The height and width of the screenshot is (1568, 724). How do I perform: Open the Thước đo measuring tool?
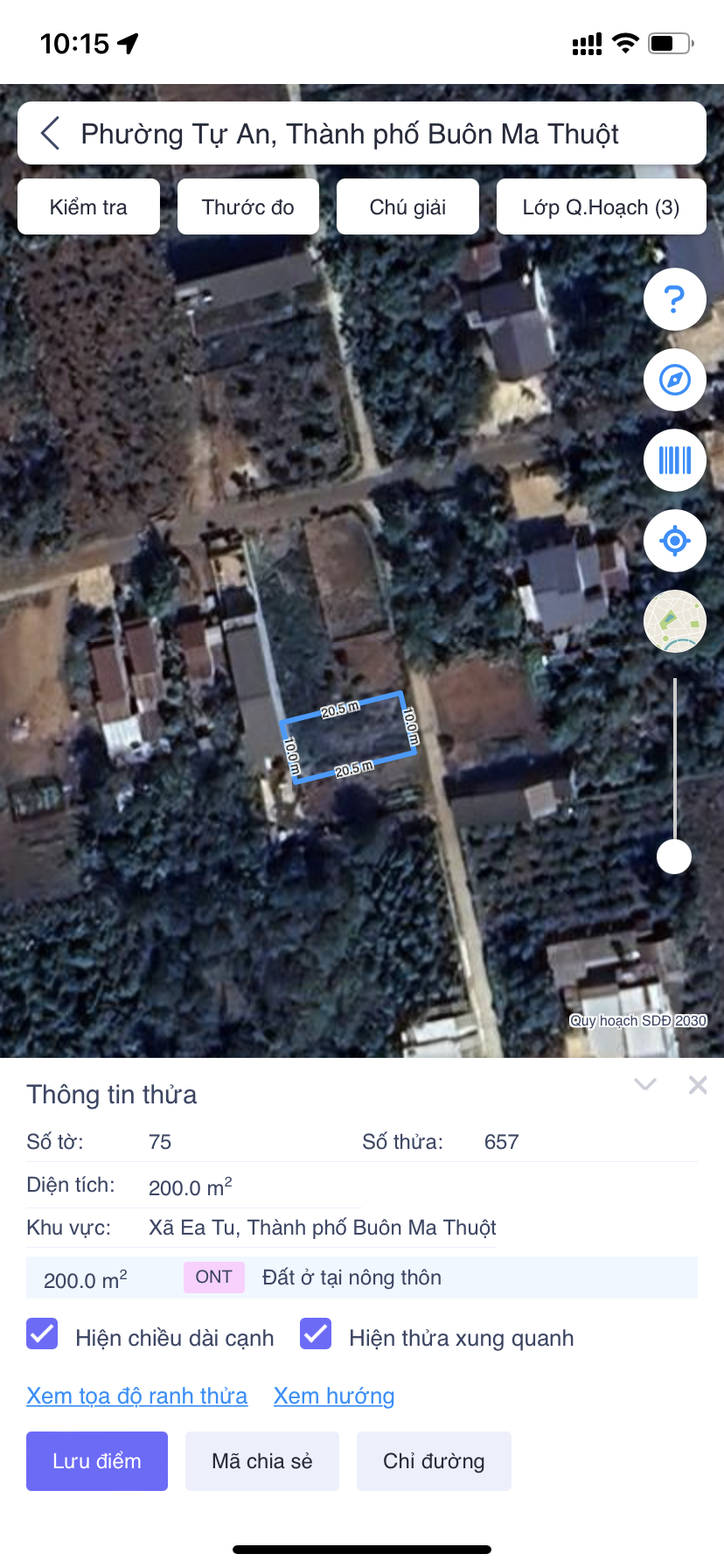(x=248, y=207)
